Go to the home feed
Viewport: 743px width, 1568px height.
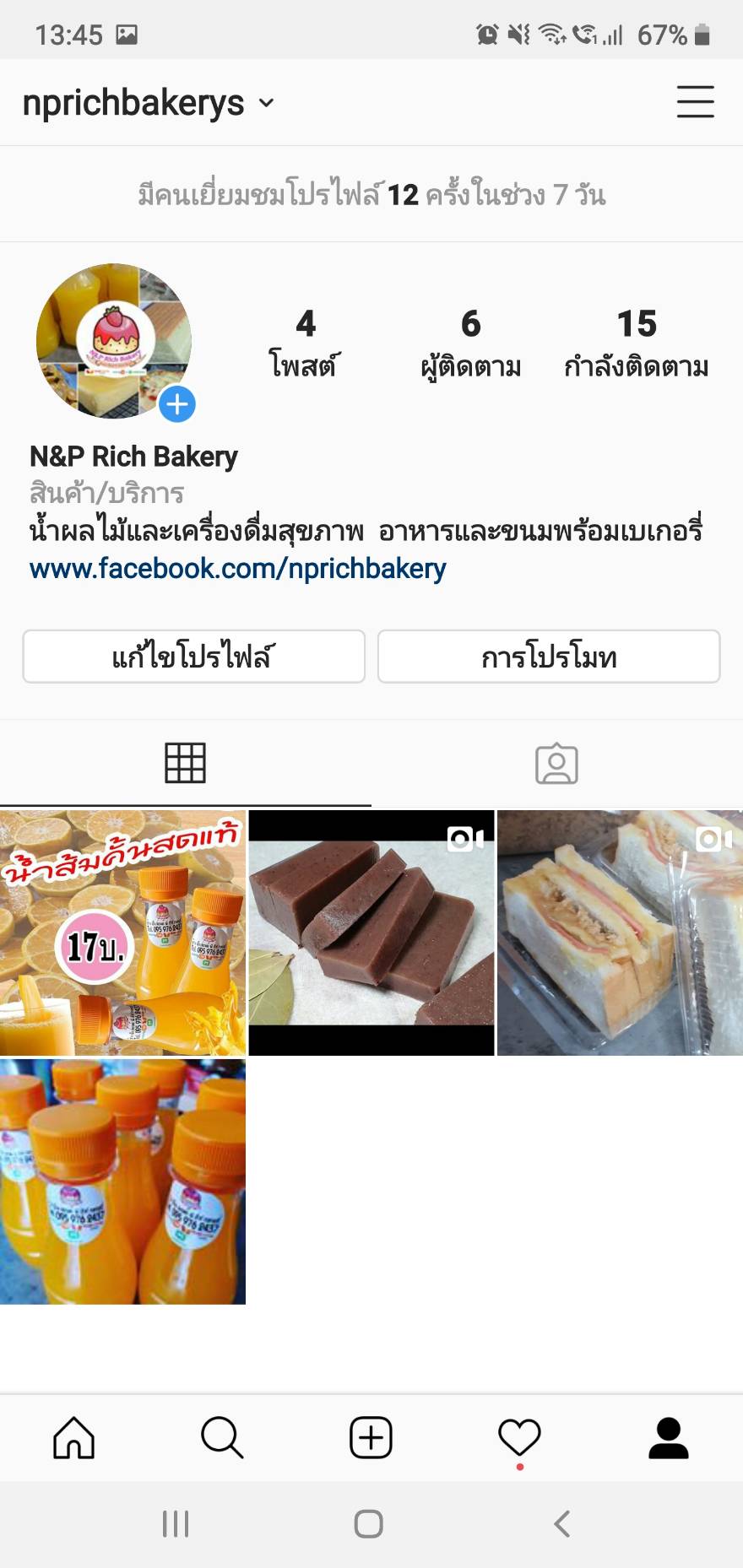pyautogui.click(x=74, y=1437)
